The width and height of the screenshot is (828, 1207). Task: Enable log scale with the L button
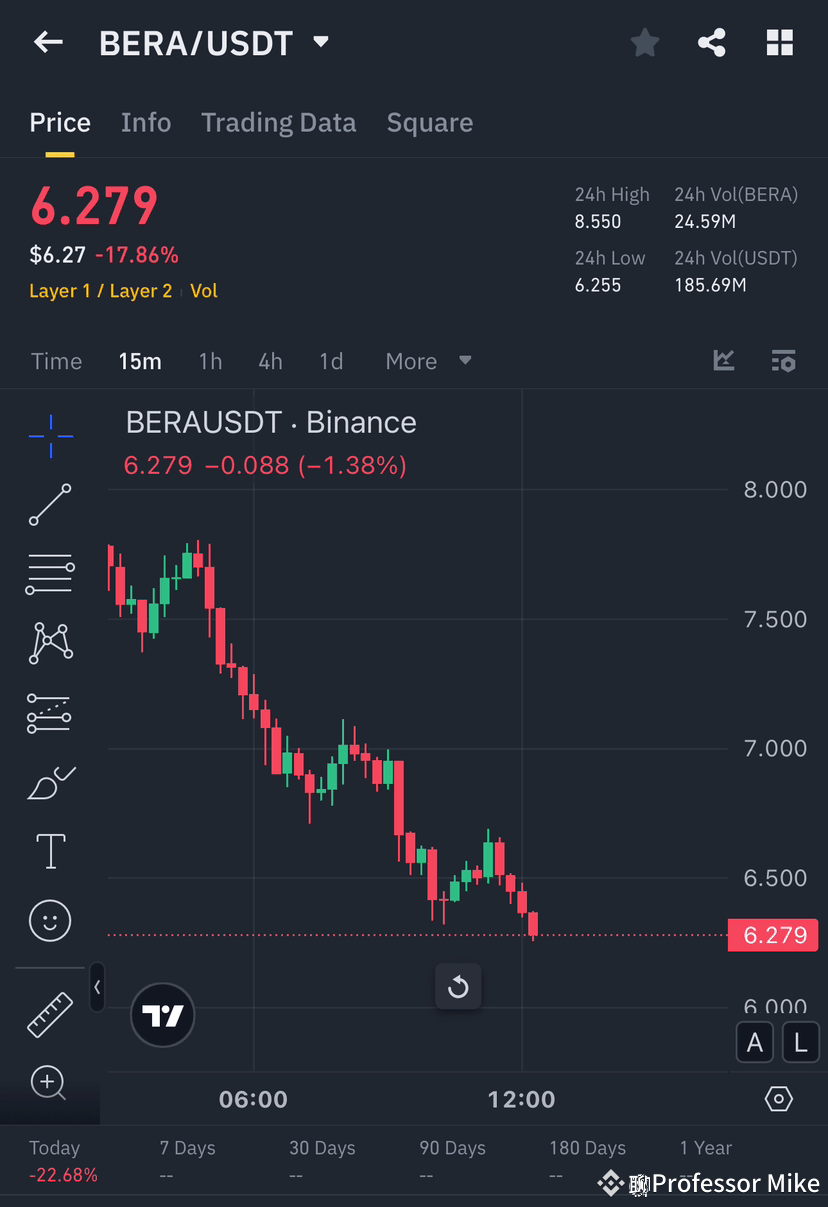click(x=800, y=1042)
